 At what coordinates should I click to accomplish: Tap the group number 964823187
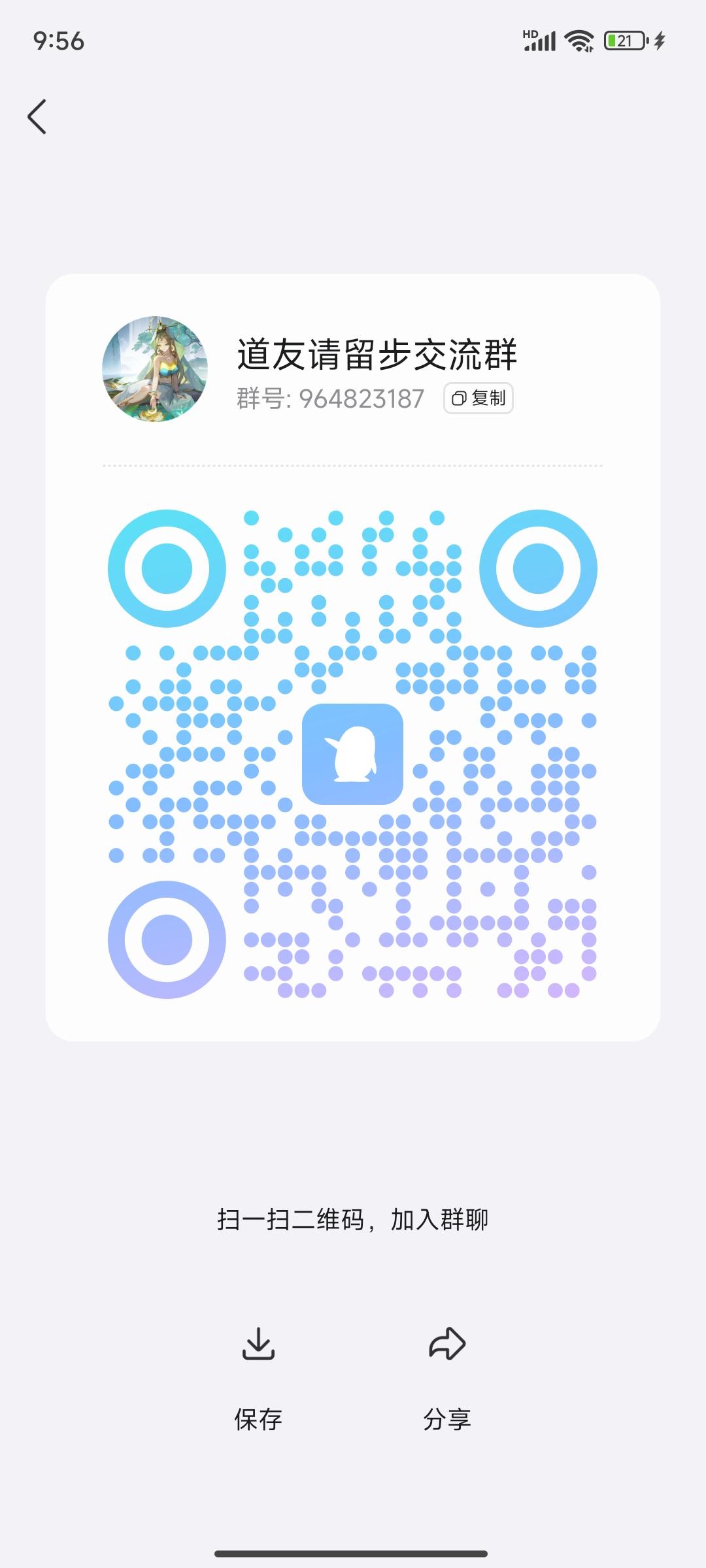361,399
